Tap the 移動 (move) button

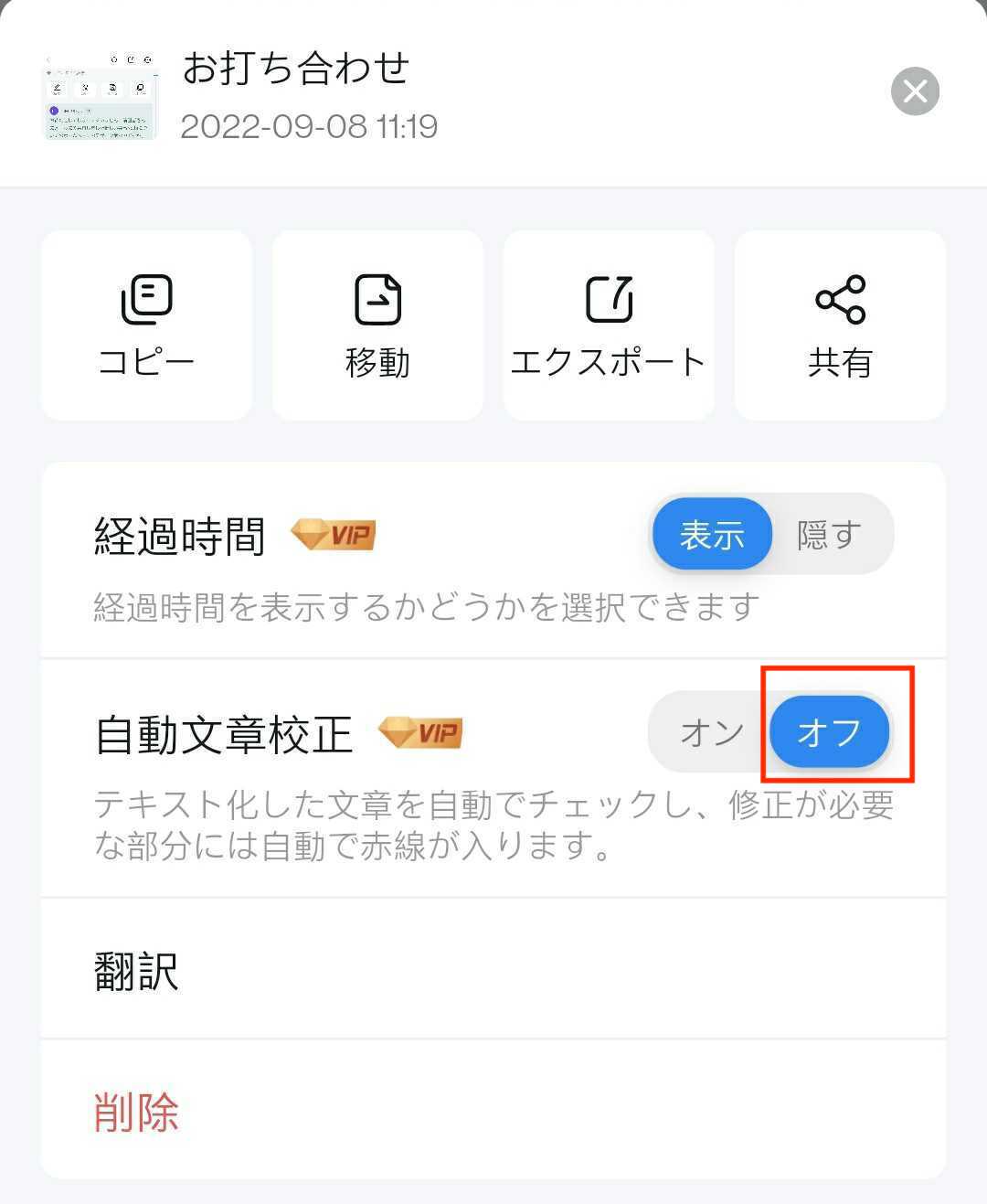coord(377,325)
